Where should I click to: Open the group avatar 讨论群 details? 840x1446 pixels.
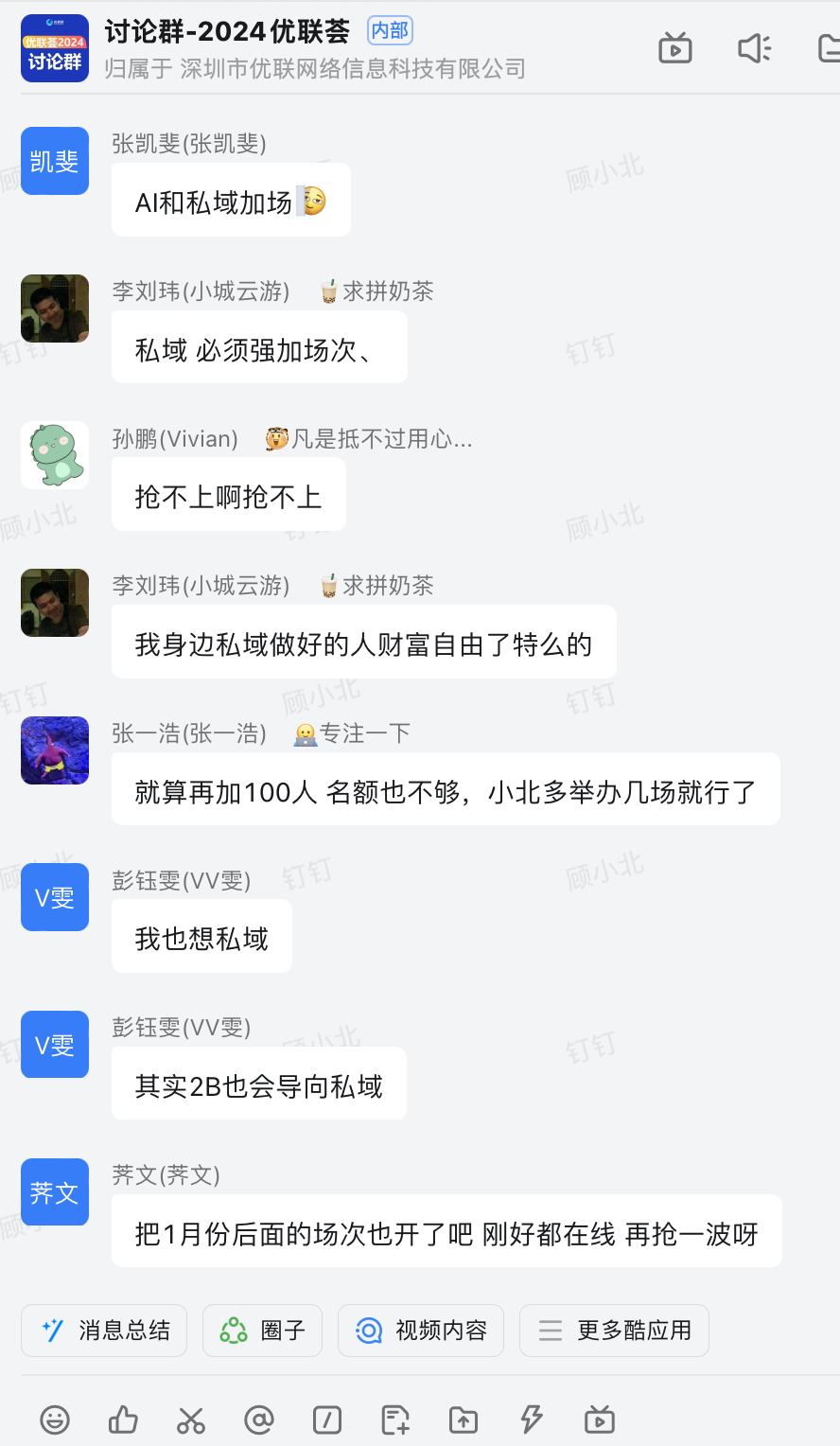tap(55, 48)
